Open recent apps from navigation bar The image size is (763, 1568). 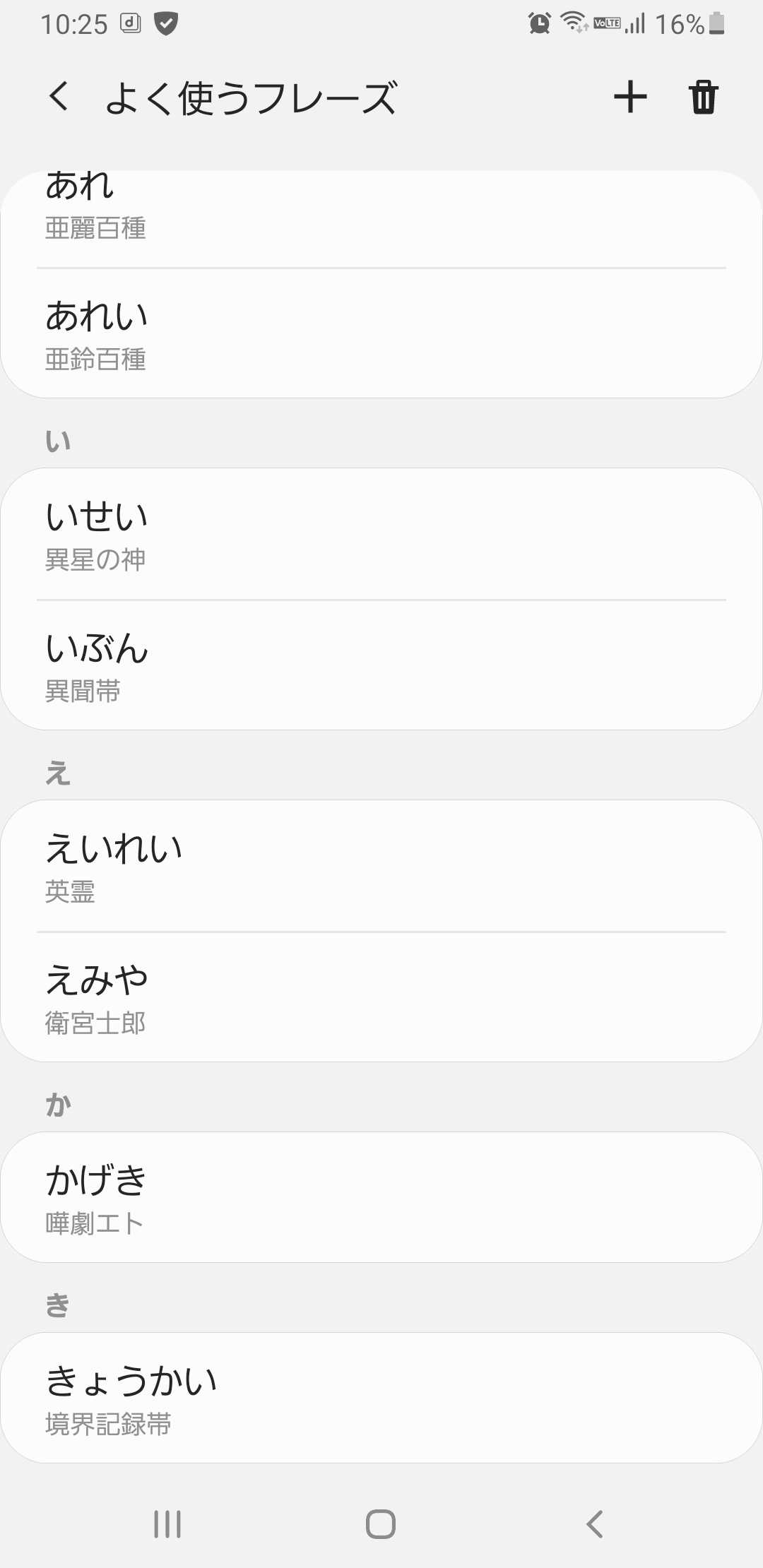coord(167,1524)
